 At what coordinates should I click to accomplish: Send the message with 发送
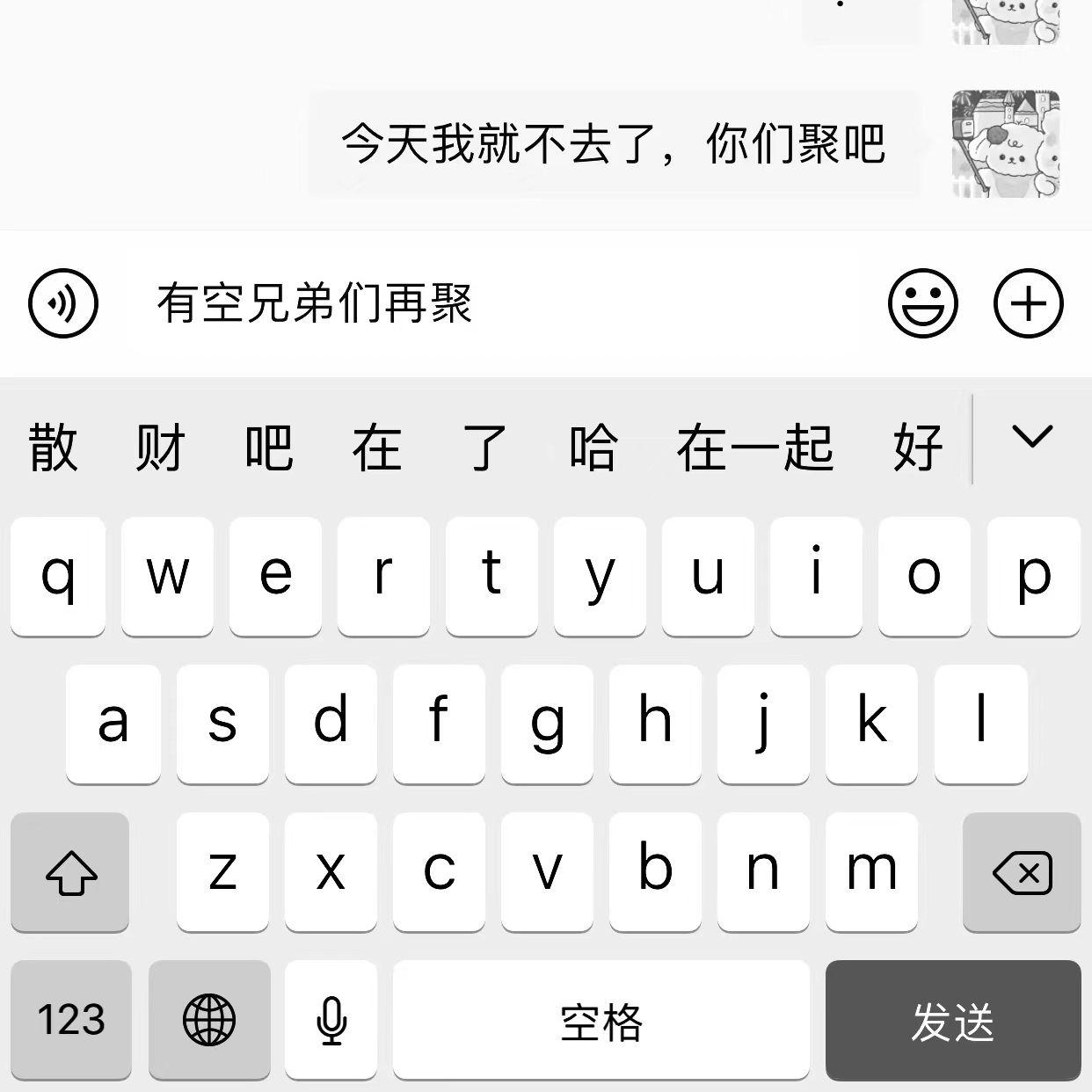pyautogui.click(x=952, y=1020)
